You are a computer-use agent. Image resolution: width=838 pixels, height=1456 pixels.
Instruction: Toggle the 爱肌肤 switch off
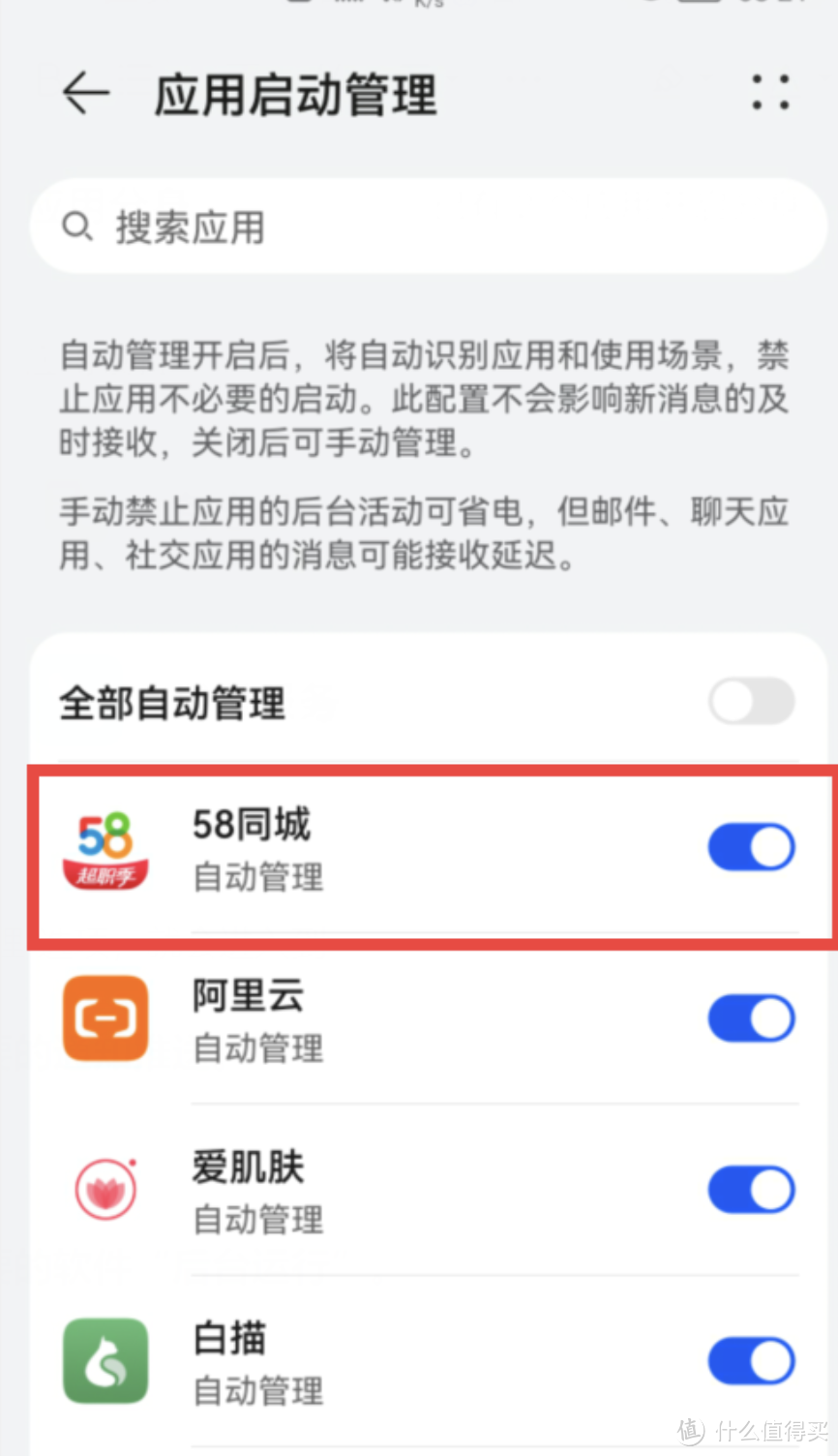pos(752,1190)
